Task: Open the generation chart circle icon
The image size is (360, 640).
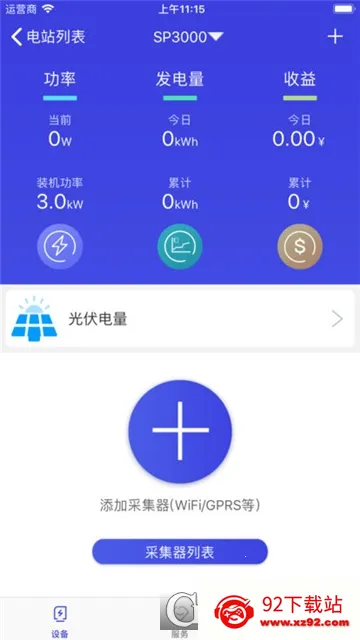Action: coord(180,247)
